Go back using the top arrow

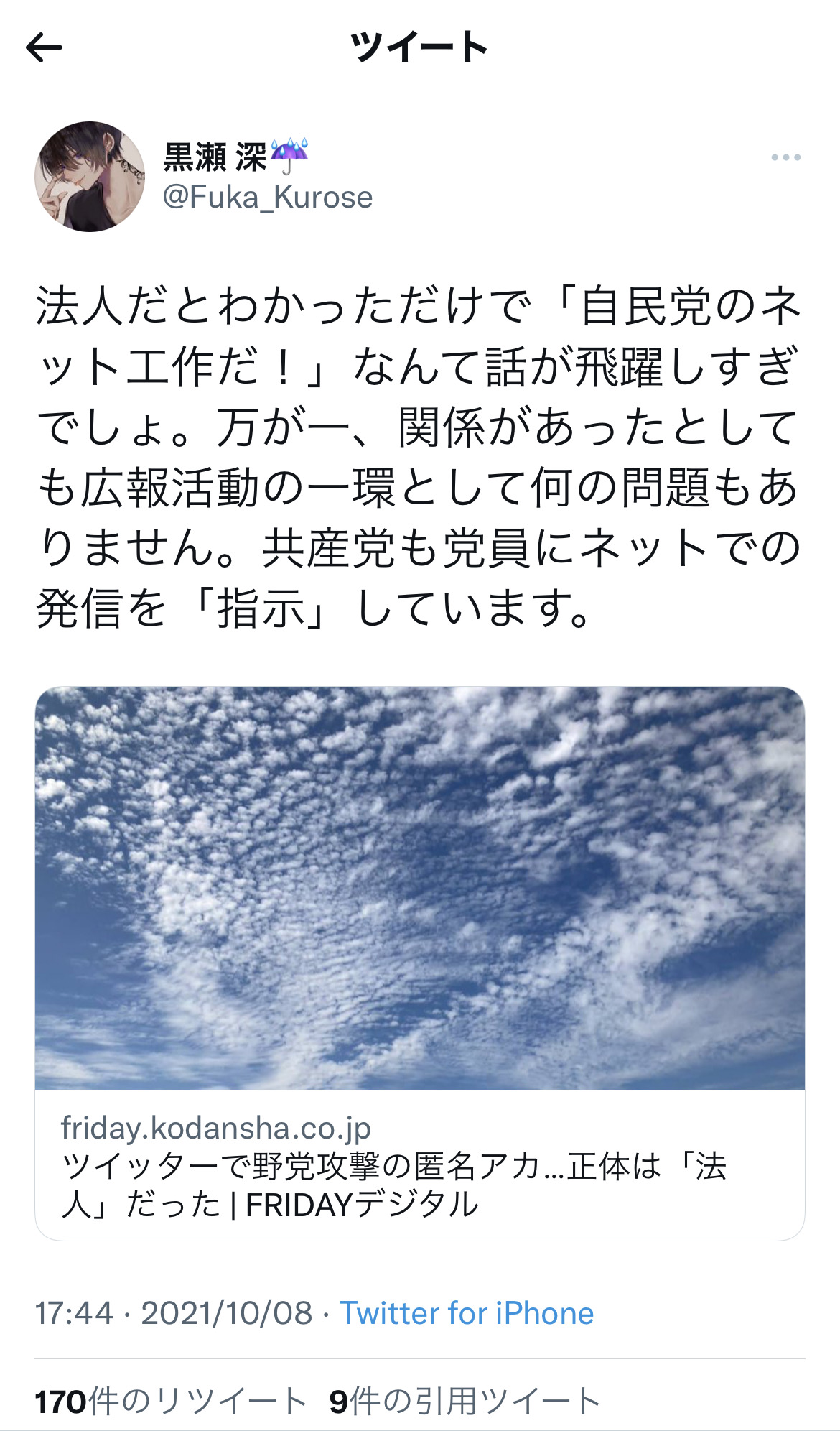pos(44,48)
